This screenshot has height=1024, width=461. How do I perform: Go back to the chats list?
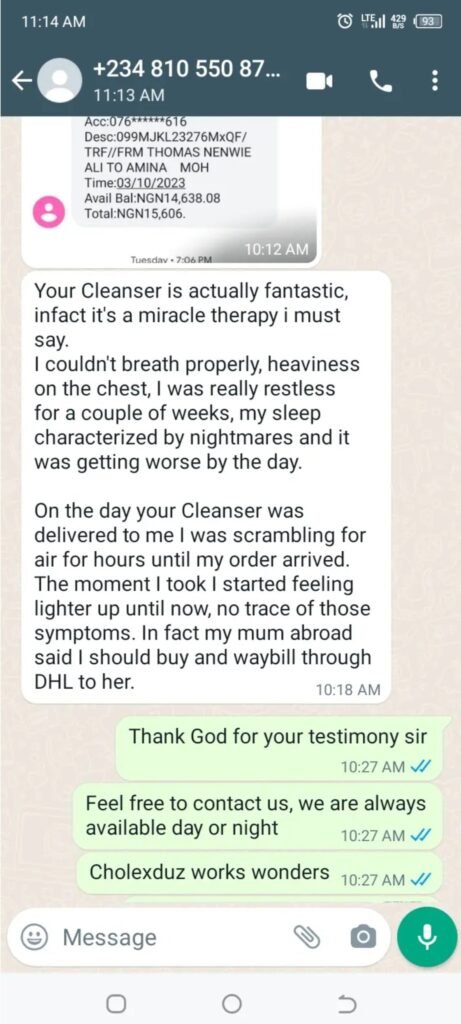pos(22,80)
